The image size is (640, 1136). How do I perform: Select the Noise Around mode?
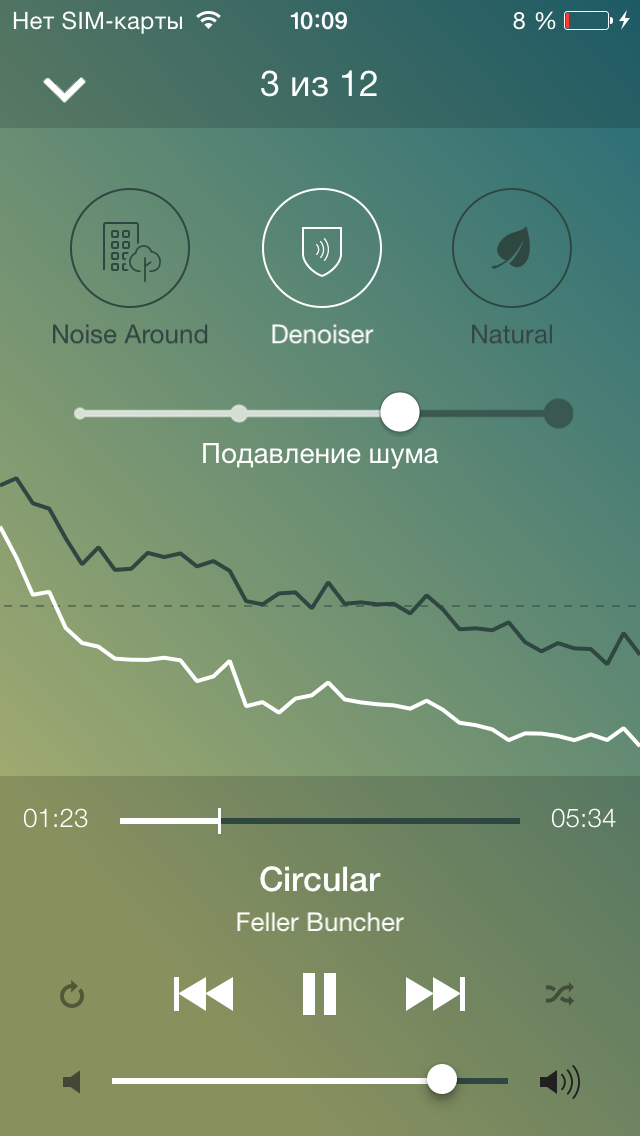130,248
